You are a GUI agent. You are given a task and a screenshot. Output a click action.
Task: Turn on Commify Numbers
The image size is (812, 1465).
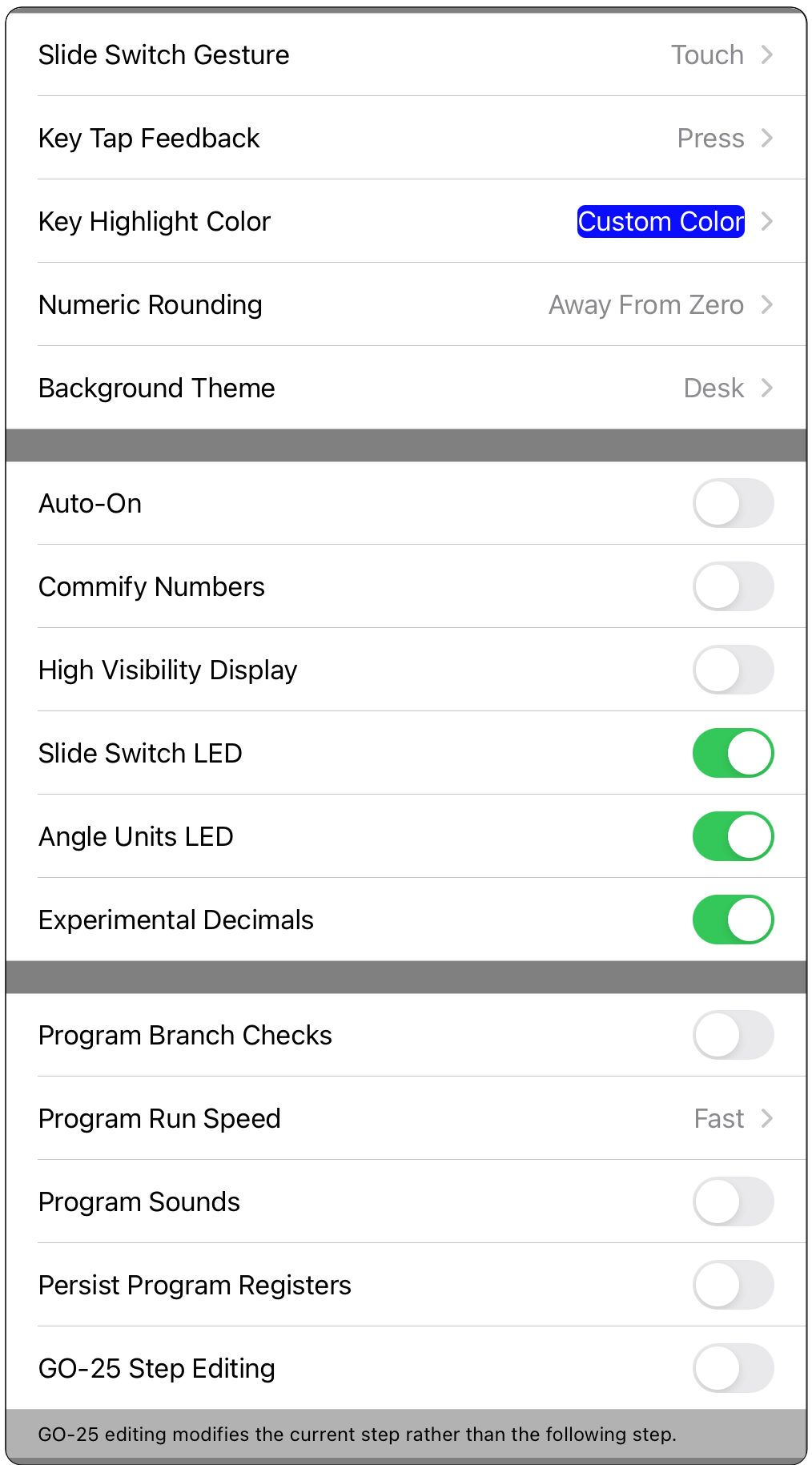[732, 586]
